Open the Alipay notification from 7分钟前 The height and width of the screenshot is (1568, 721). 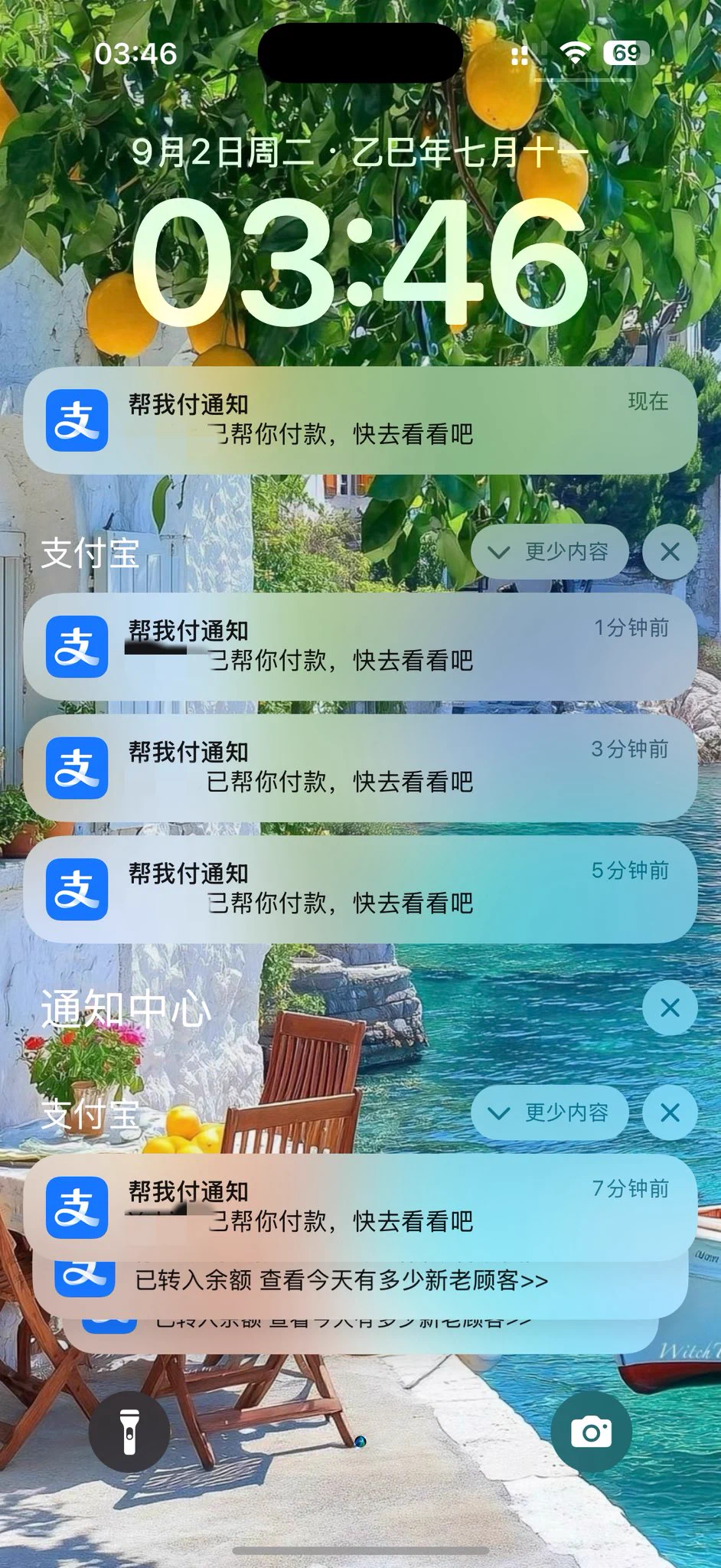click(x=360, y=1206)
